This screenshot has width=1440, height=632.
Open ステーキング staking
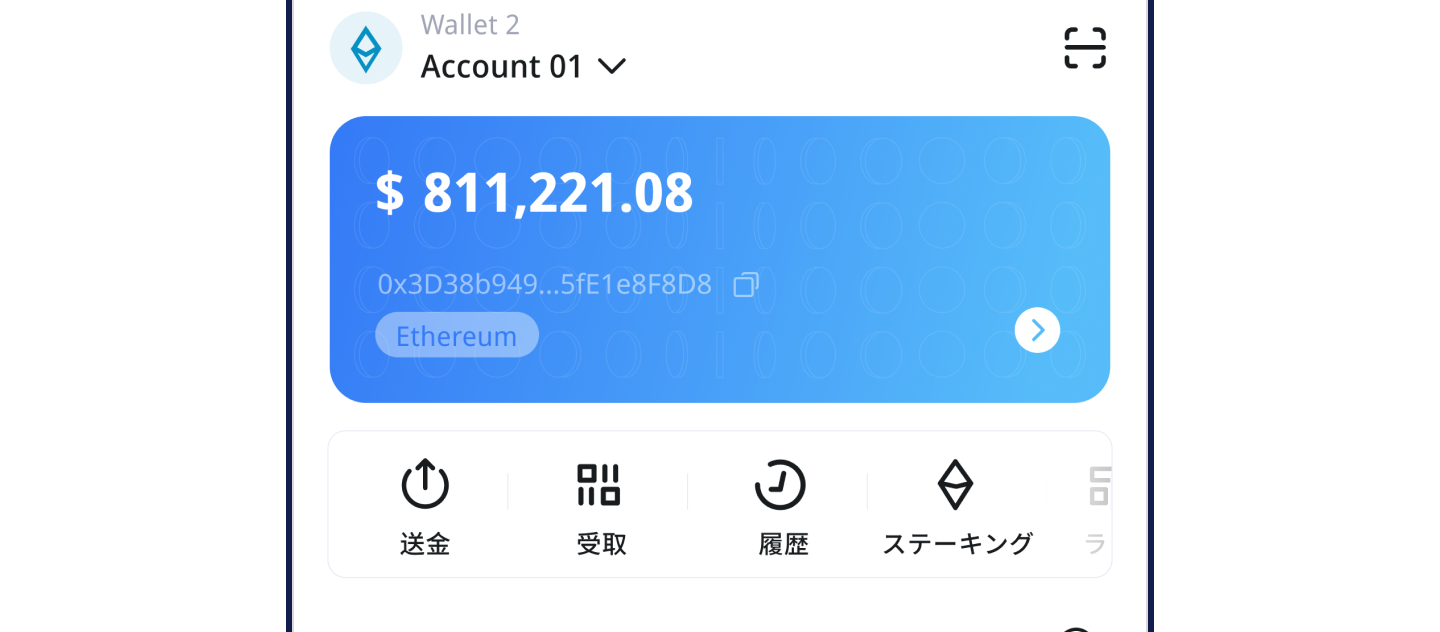956,506
